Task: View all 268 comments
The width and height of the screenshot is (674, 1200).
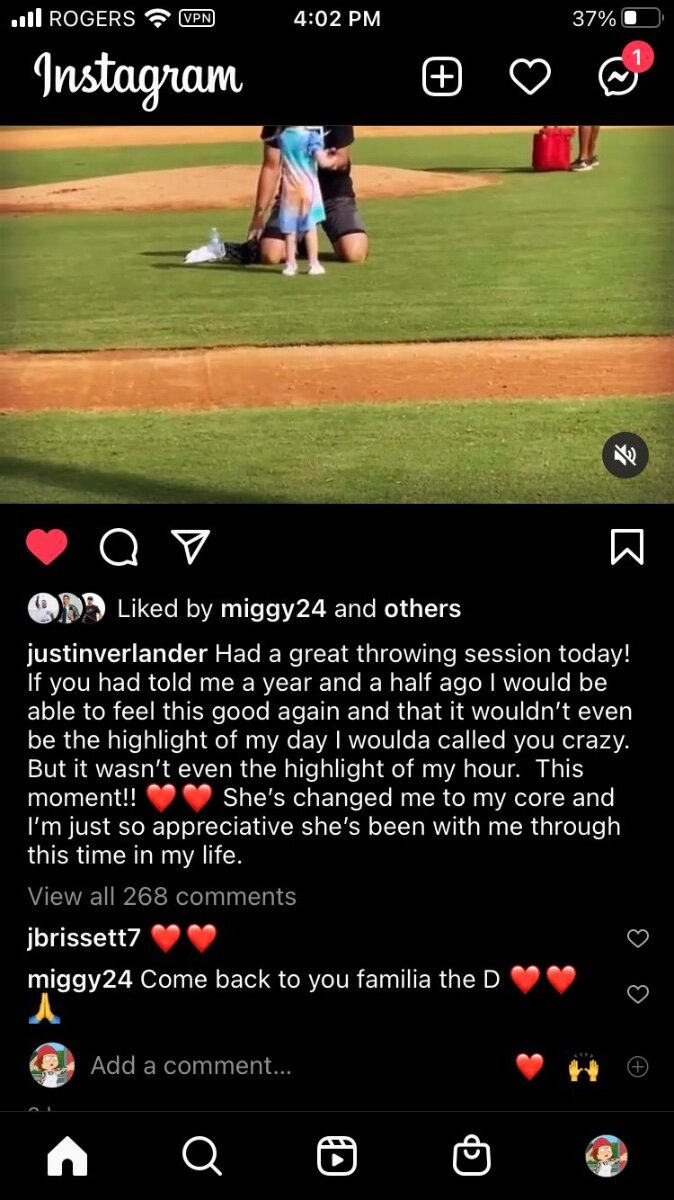Action: (162, 896)
